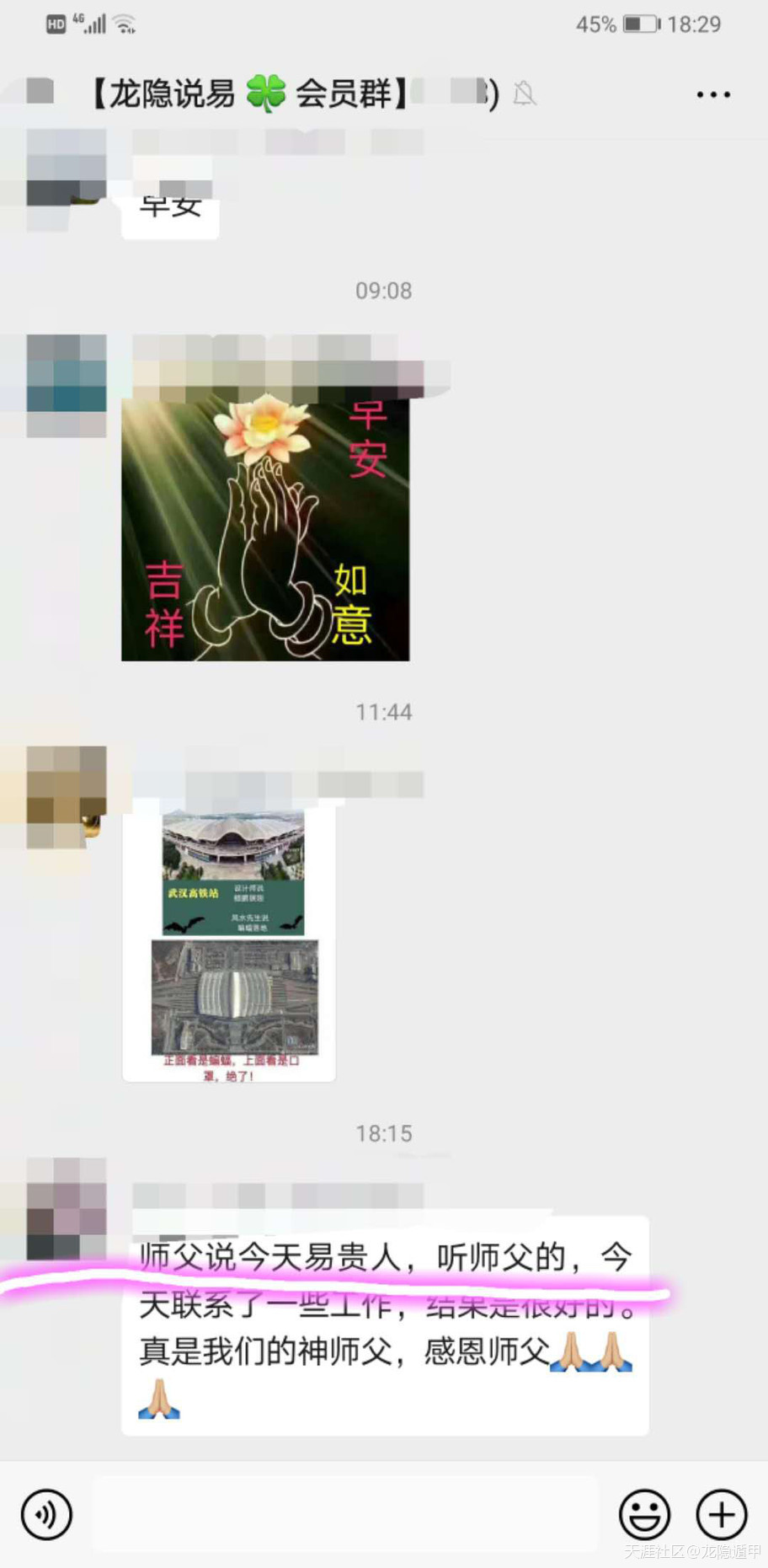Switch to voice message input

[x=46, y=1514]
